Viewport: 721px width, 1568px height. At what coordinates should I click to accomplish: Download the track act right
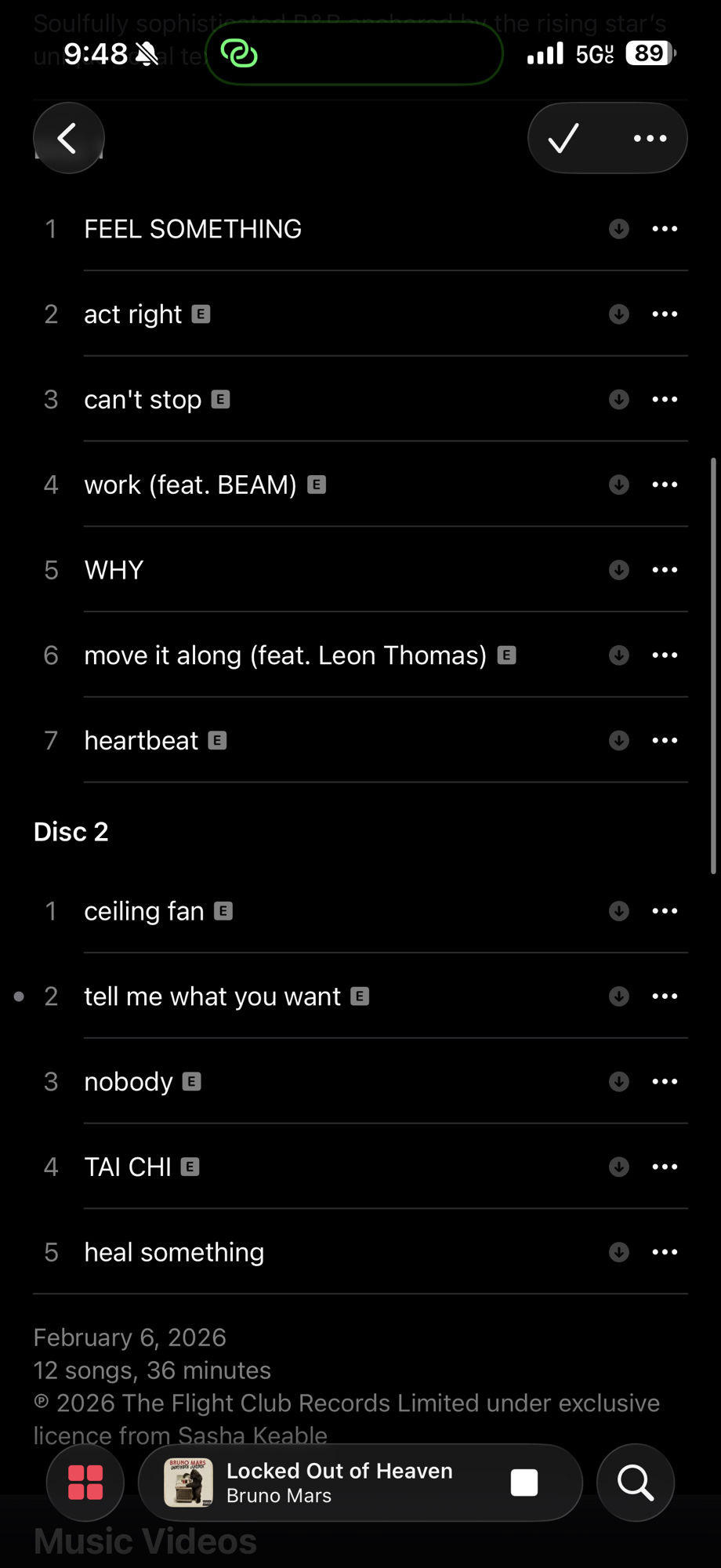(x=619, y=314)
